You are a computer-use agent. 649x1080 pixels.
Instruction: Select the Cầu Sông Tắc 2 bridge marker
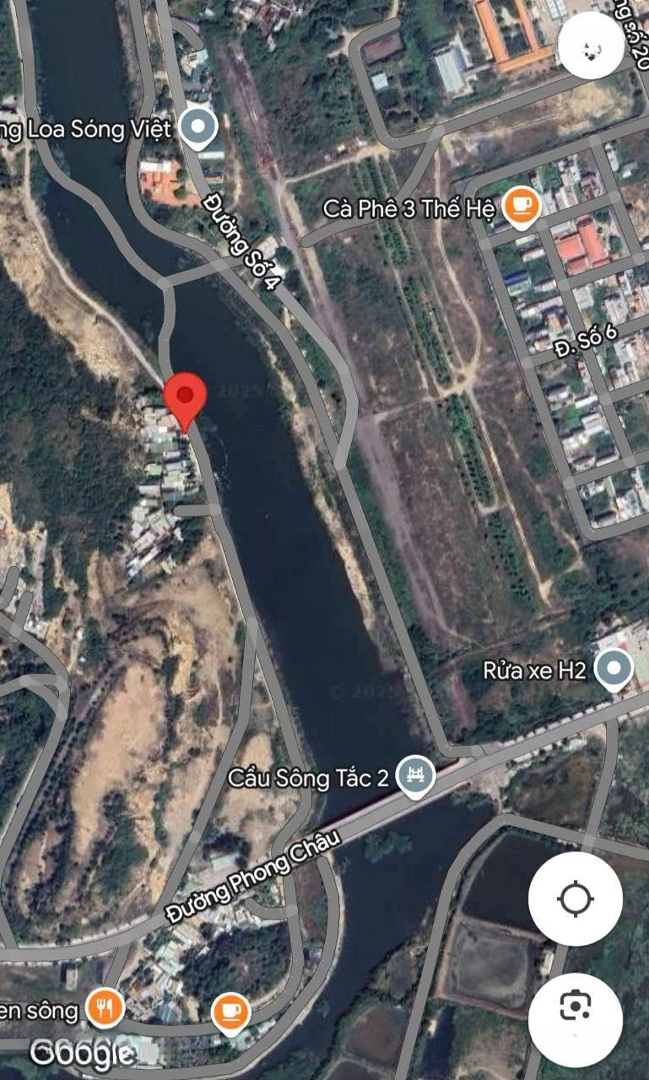click(418, 778)
